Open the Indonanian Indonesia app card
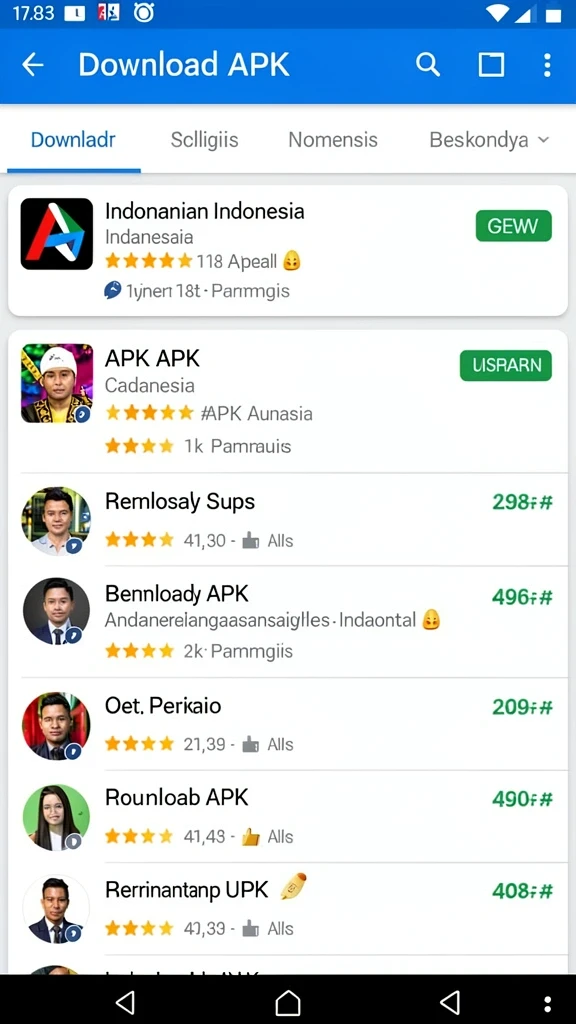Viewport: 576px width, 1024px height. 288,251
